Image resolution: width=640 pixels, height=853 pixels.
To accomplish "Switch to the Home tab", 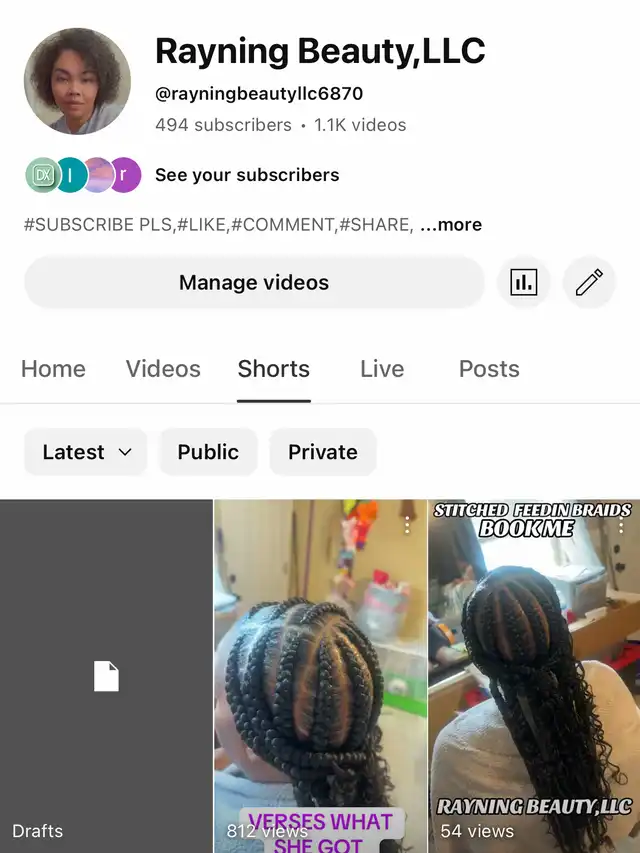I will [x=53, y=369].
